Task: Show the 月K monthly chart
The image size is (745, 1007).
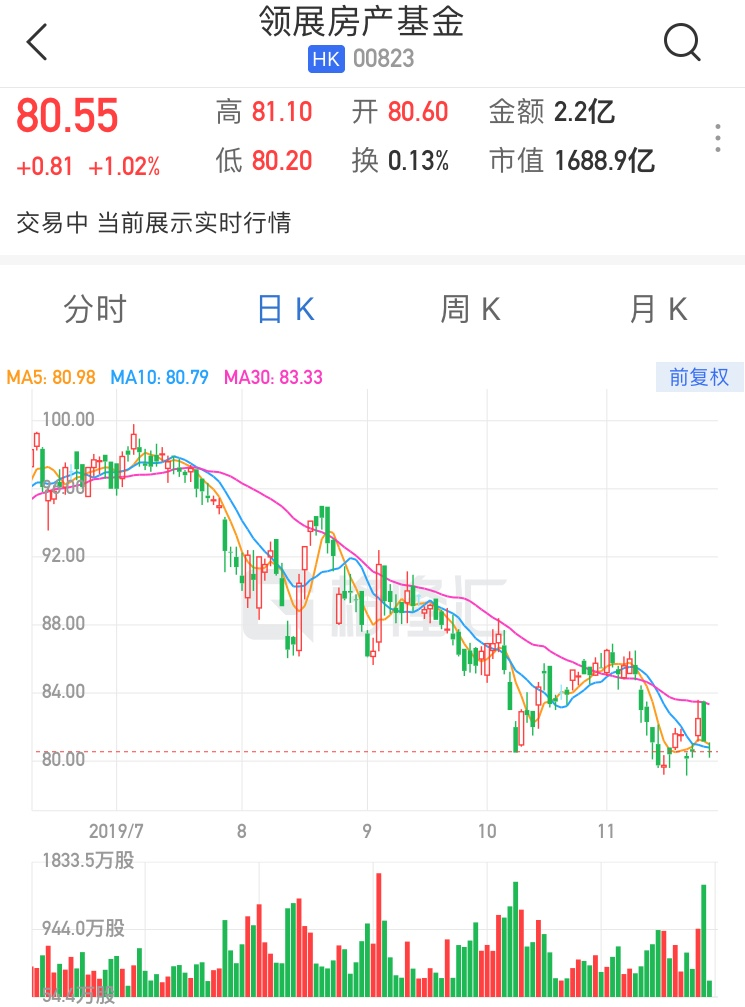Action: [658, 310]
